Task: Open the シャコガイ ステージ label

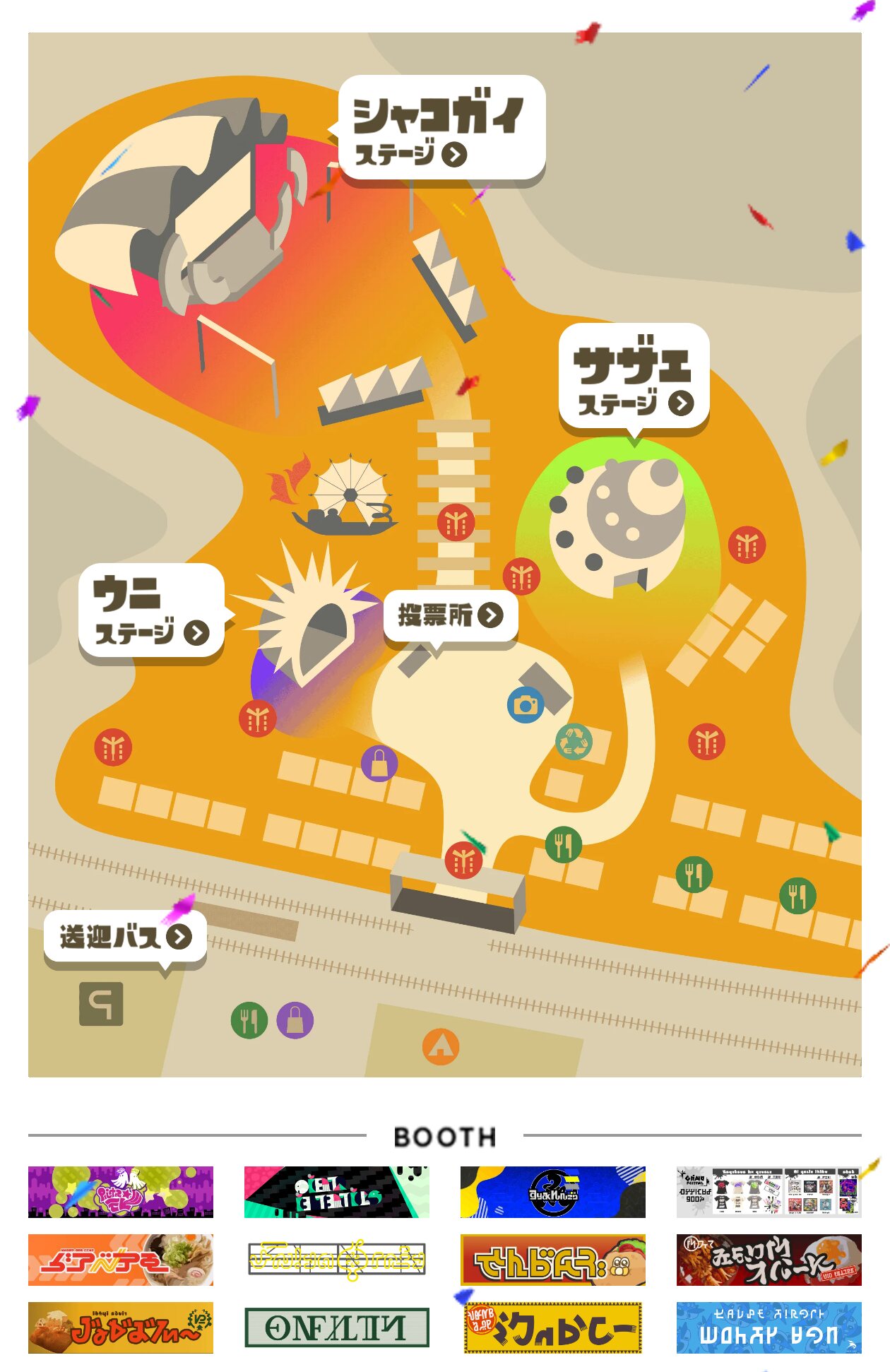Action: 441,129
